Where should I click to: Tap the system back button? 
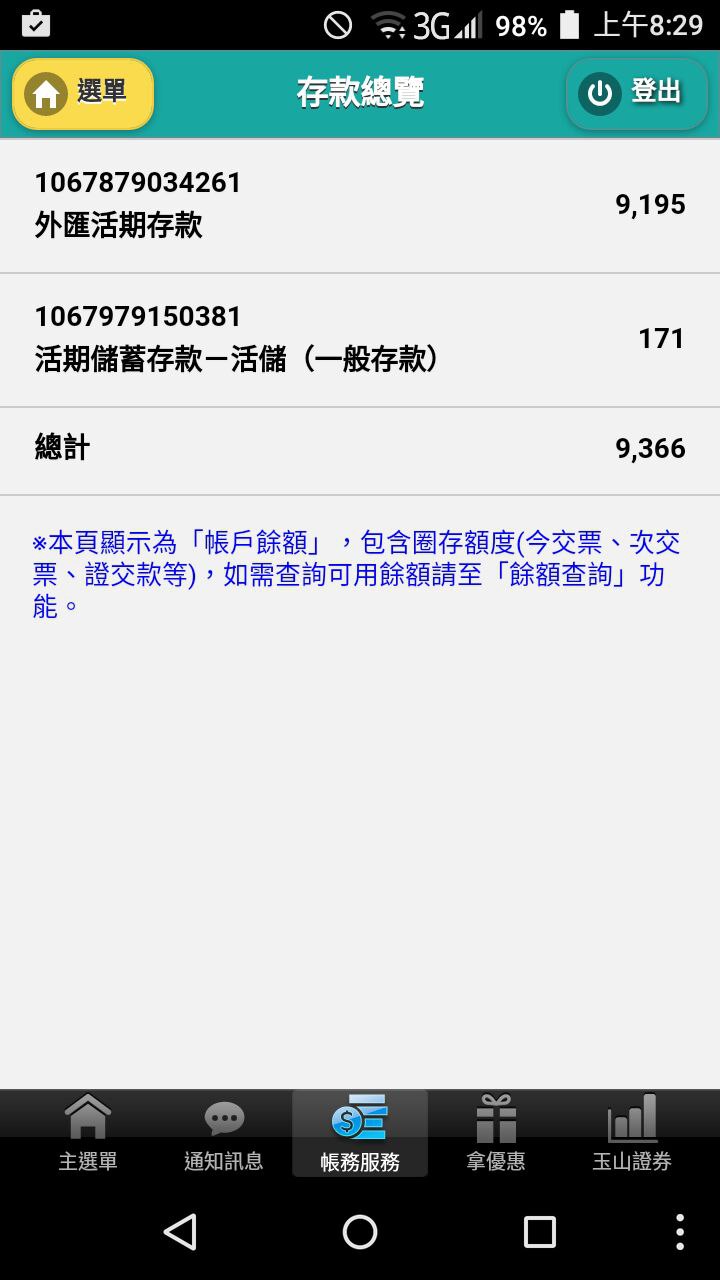180,1232
